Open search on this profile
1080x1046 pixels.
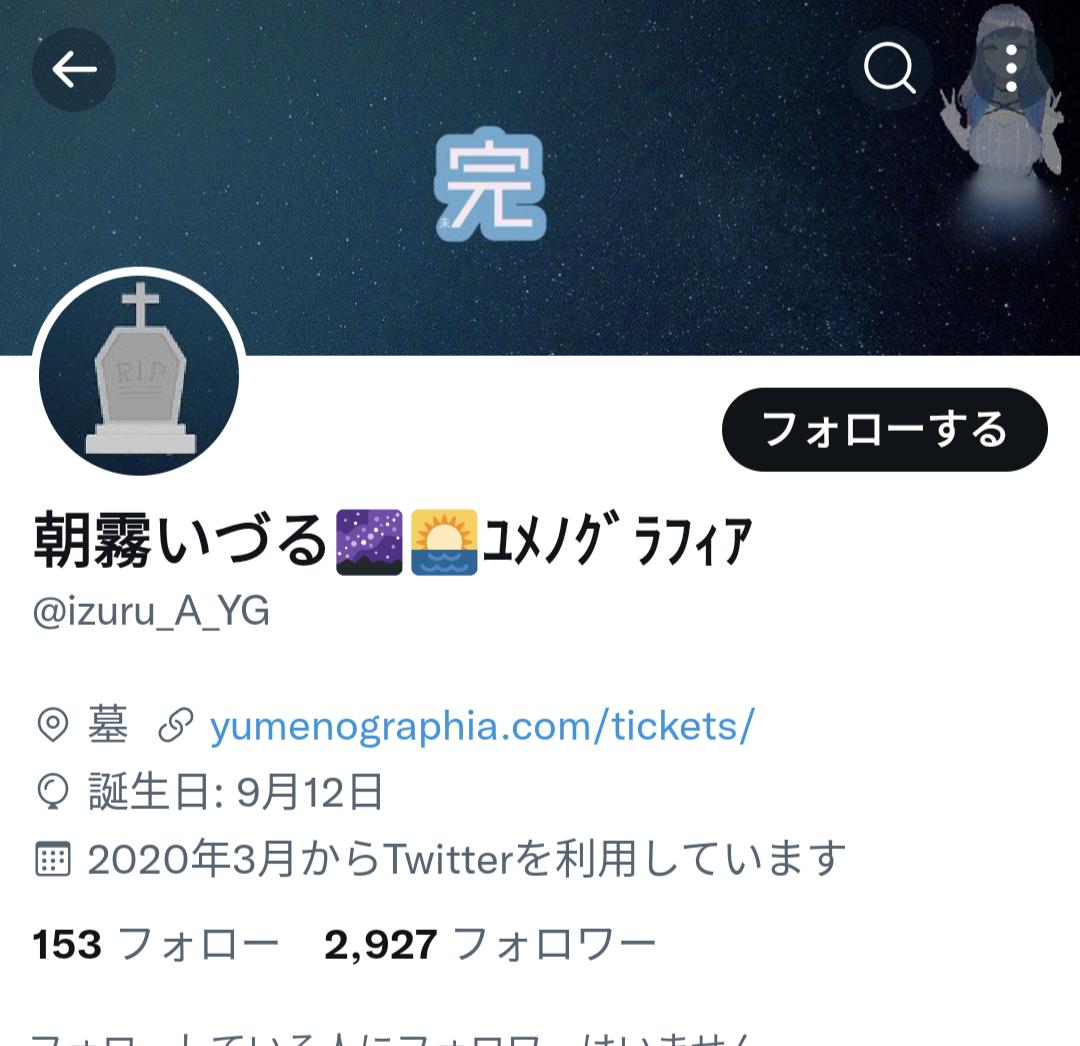click(889, 69)
